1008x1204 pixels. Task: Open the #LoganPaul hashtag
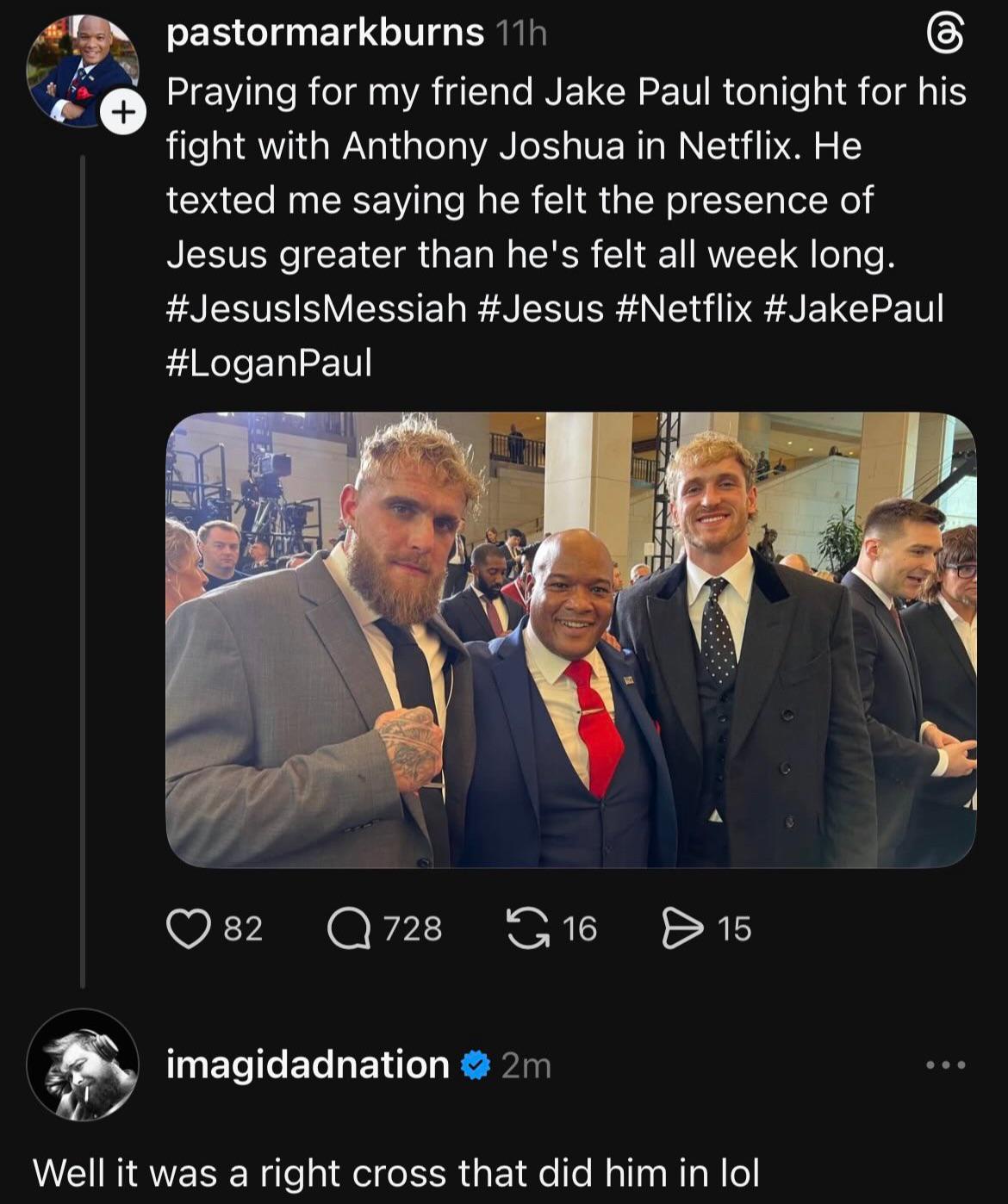coord(269,363)
